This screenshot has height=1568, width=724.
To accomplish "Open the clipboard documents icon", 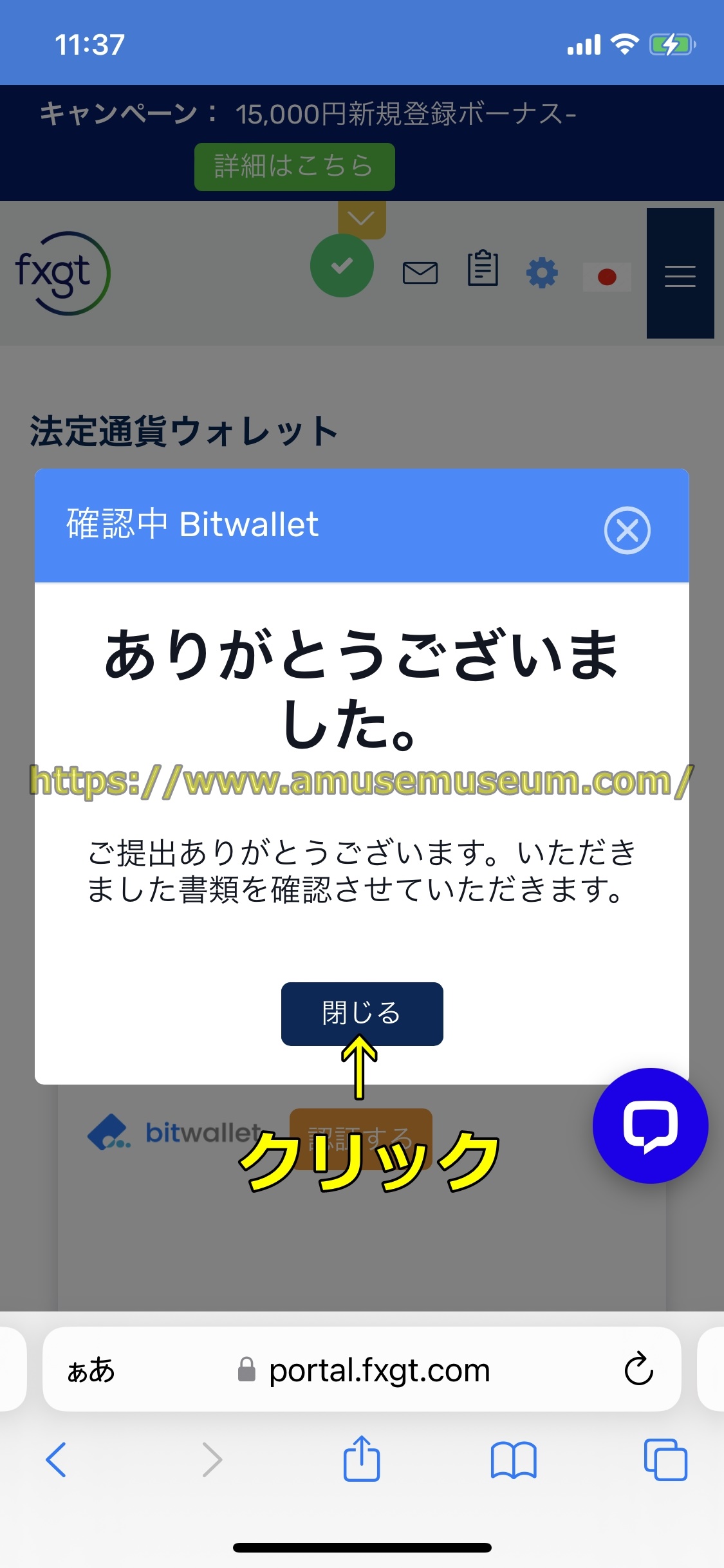I will click(483, 268).
